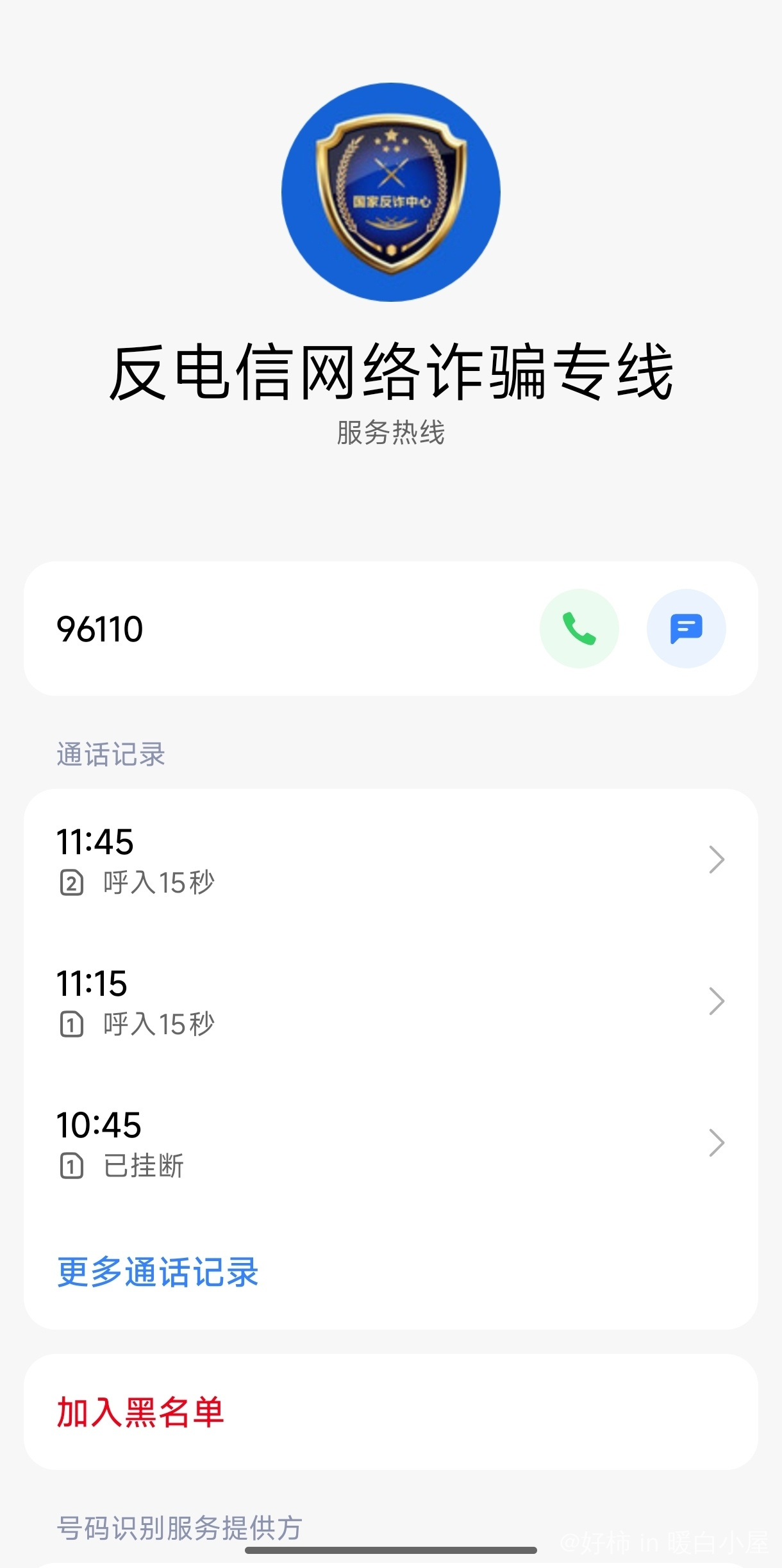Screen dimensions: 782x1568
Task: Call the 96110 hotline number
Action: click(x=579, y=629)
